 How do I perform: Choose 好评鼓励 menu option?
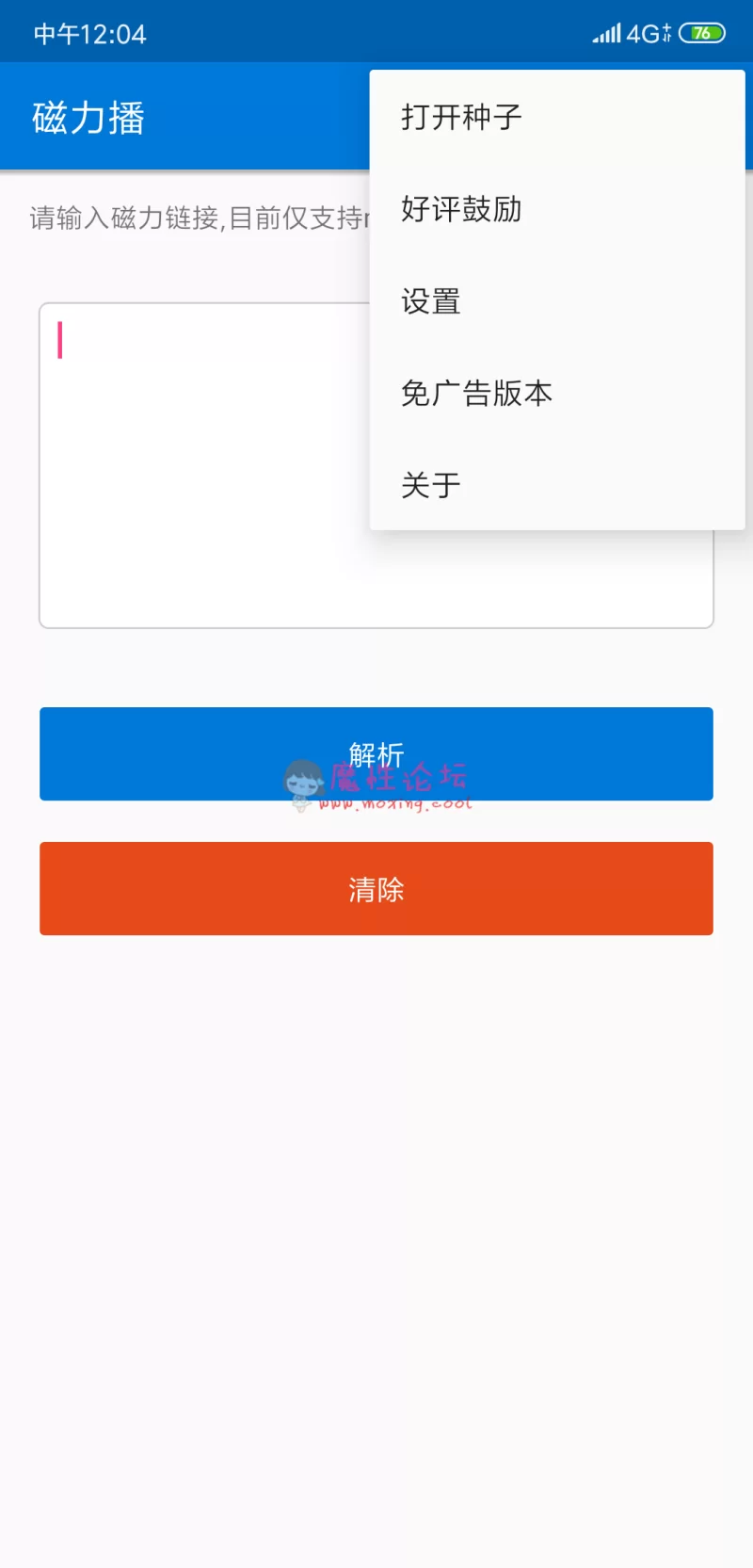[557, 209]
